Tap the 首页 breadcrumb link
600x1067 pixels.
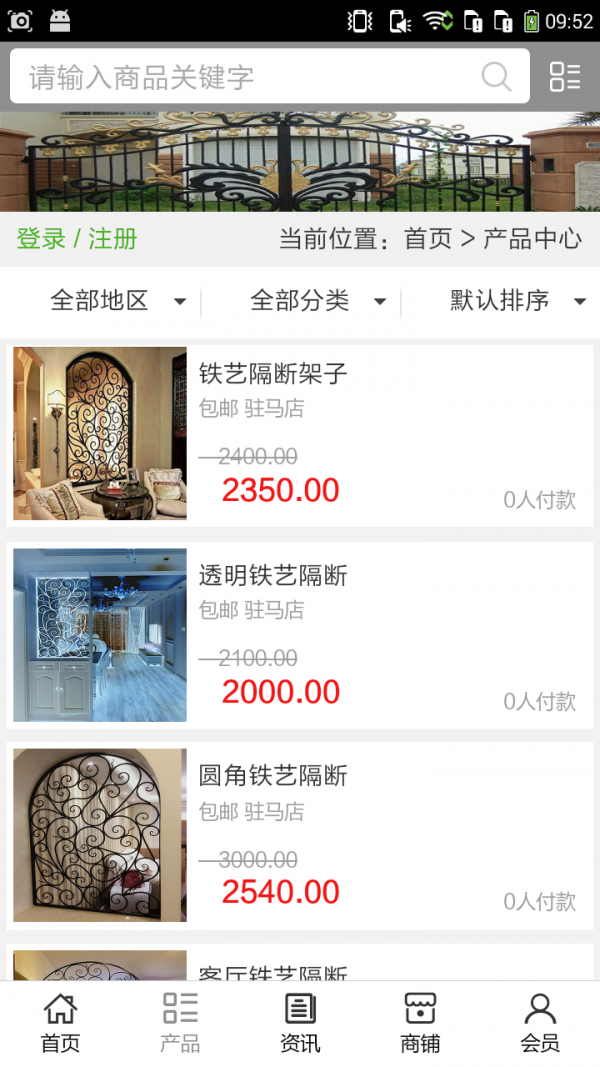[x=428, y=239]
